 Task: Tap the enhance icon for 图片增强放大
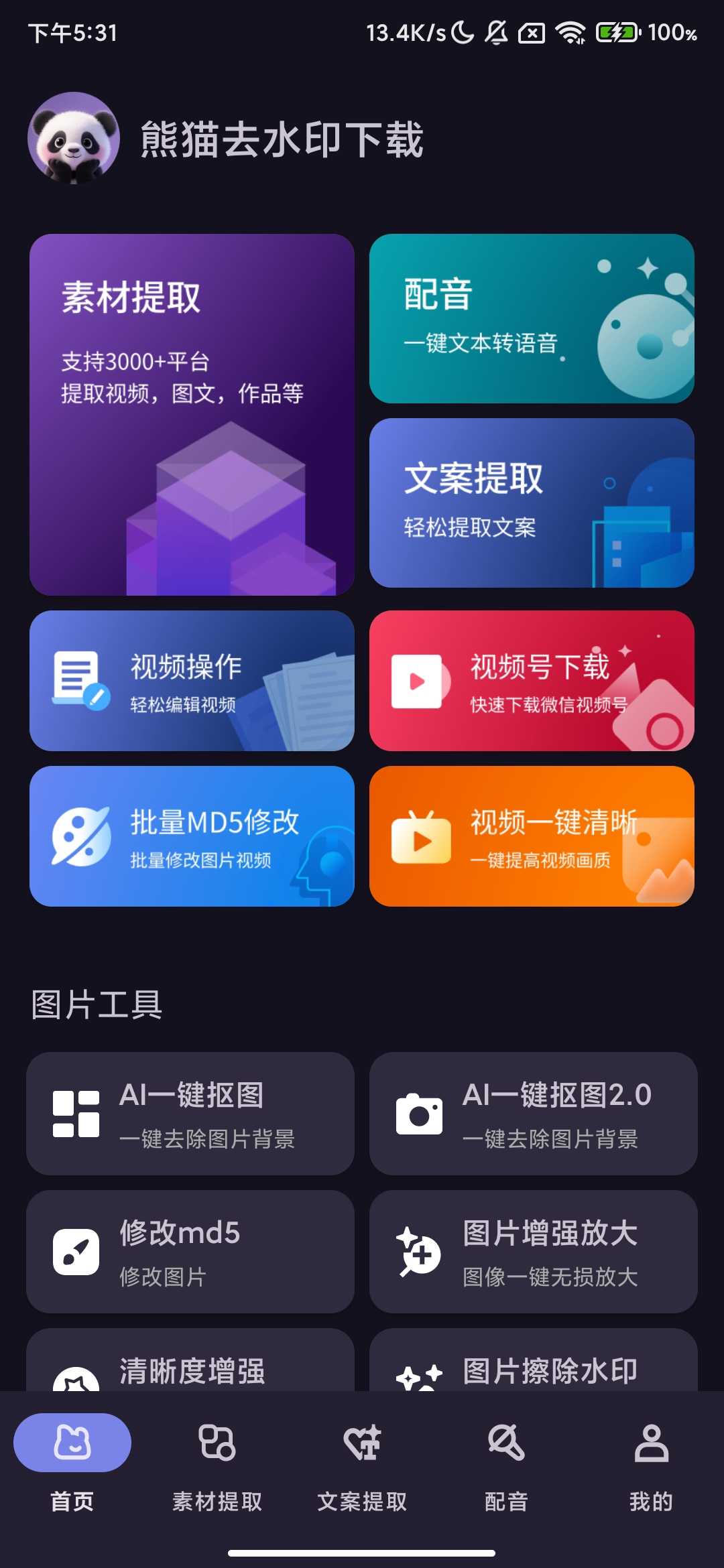point(419,1253)
